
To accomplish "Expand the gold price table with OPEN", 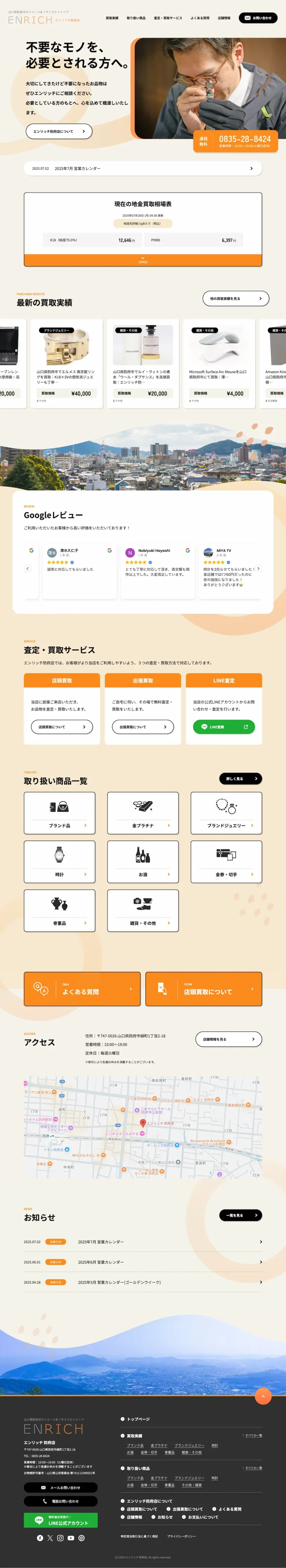I will [x=143, y=260].
